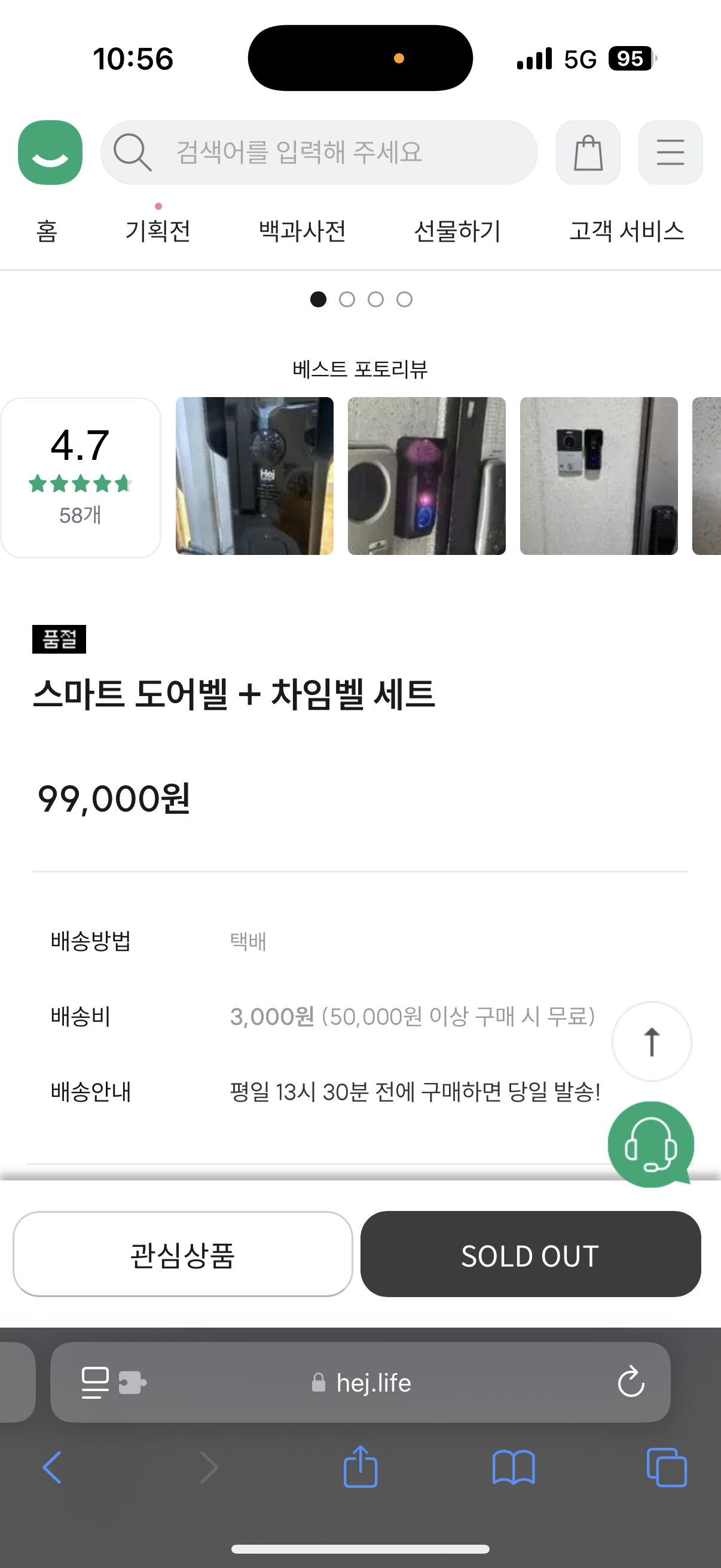This screenshot has width=721, height=1568.
Task: Open the 4.7 rating review summary card
Action: 80,477
